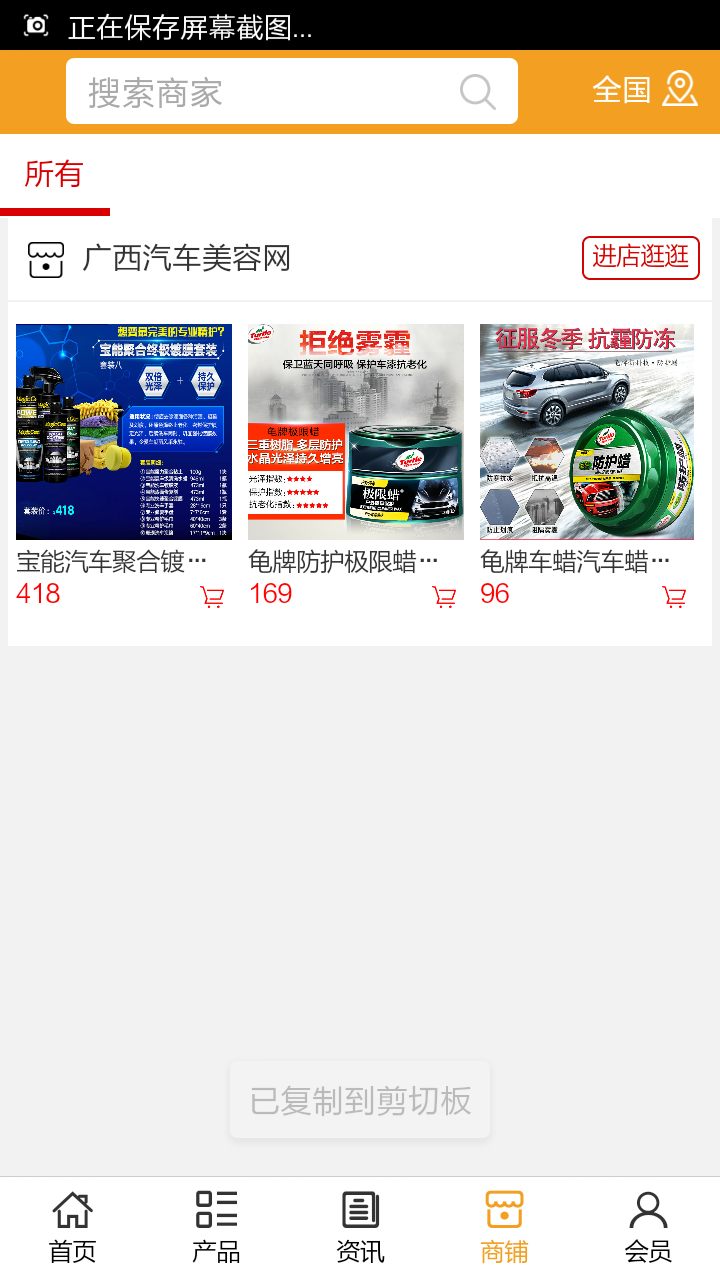Click the location pin icon next to 全国
The height and width of the screenshot is (1280, 720).
pyautogui.click(x=681, y=89)
